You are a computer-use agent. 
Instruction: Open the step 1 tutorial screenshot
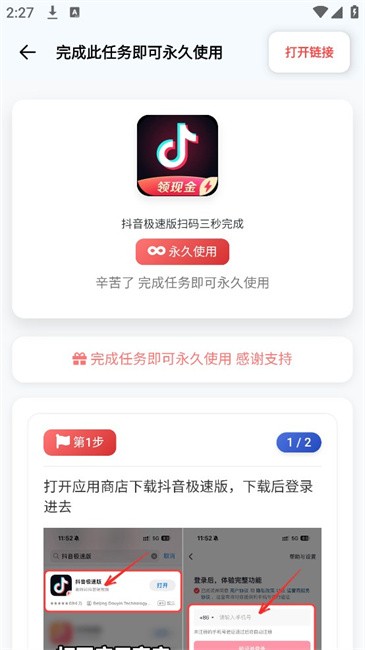182,589
